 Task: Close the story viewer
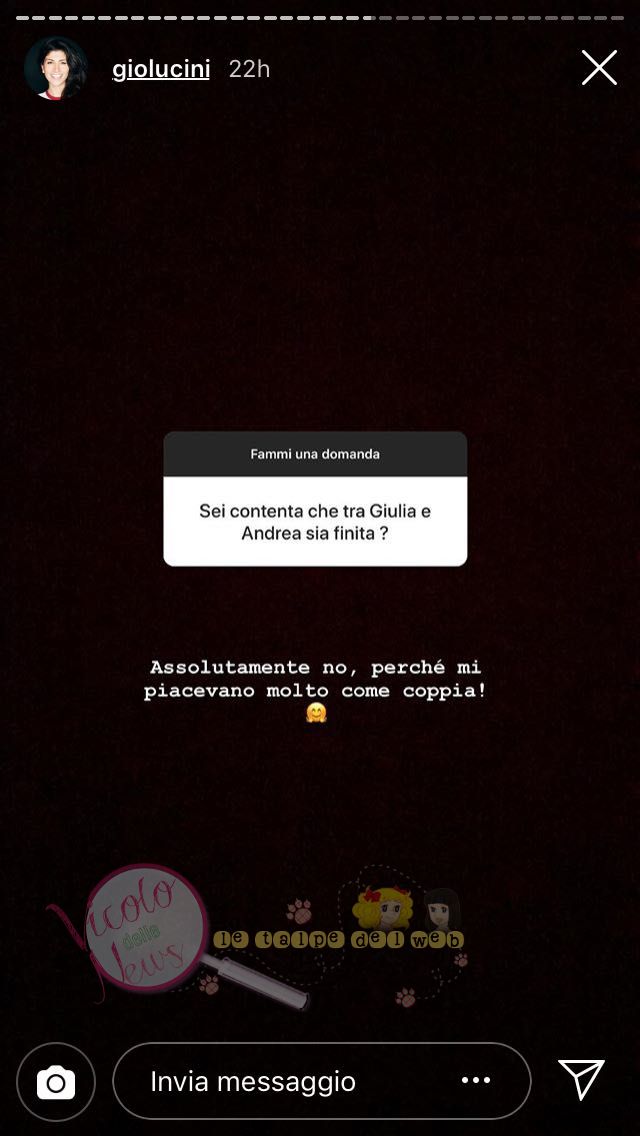point(599,68)
